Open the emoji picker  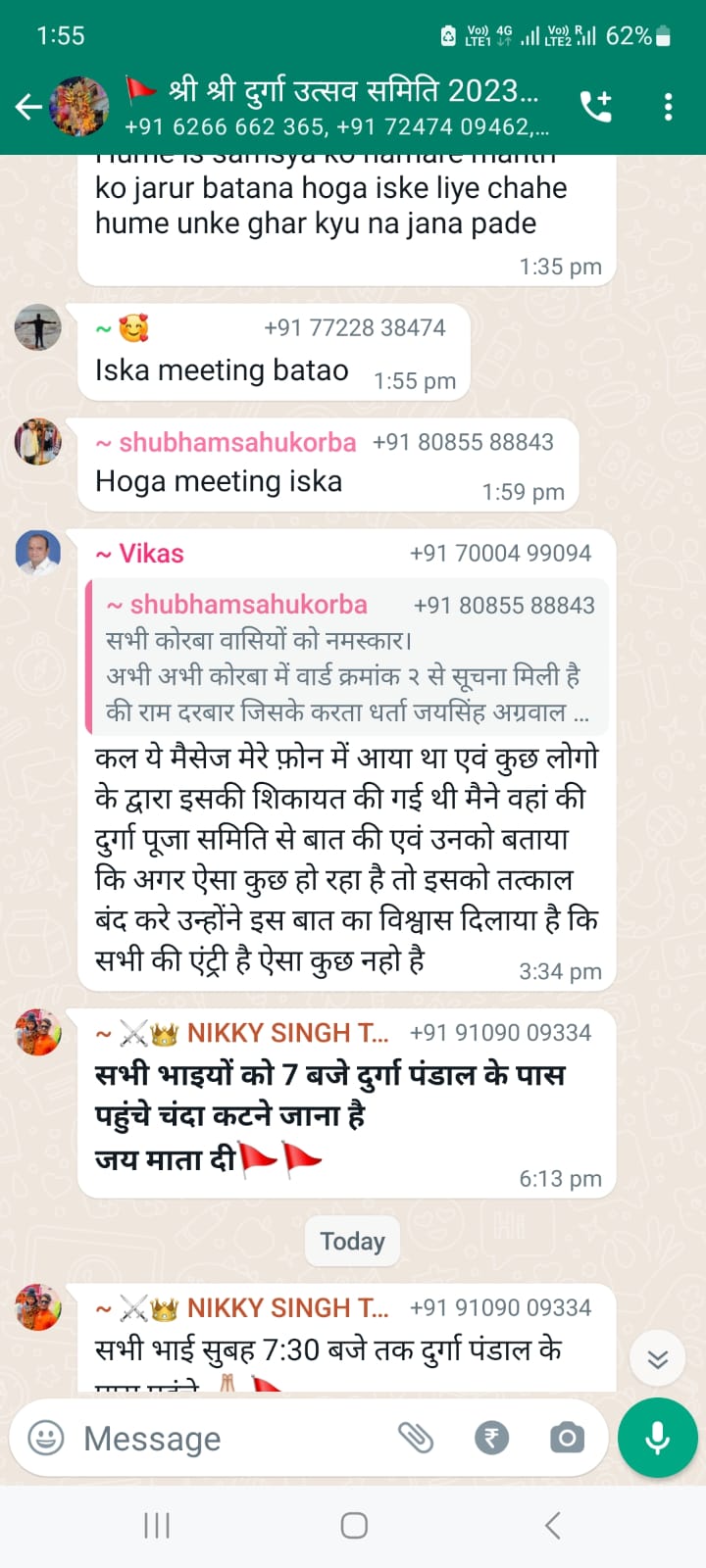45,1438
